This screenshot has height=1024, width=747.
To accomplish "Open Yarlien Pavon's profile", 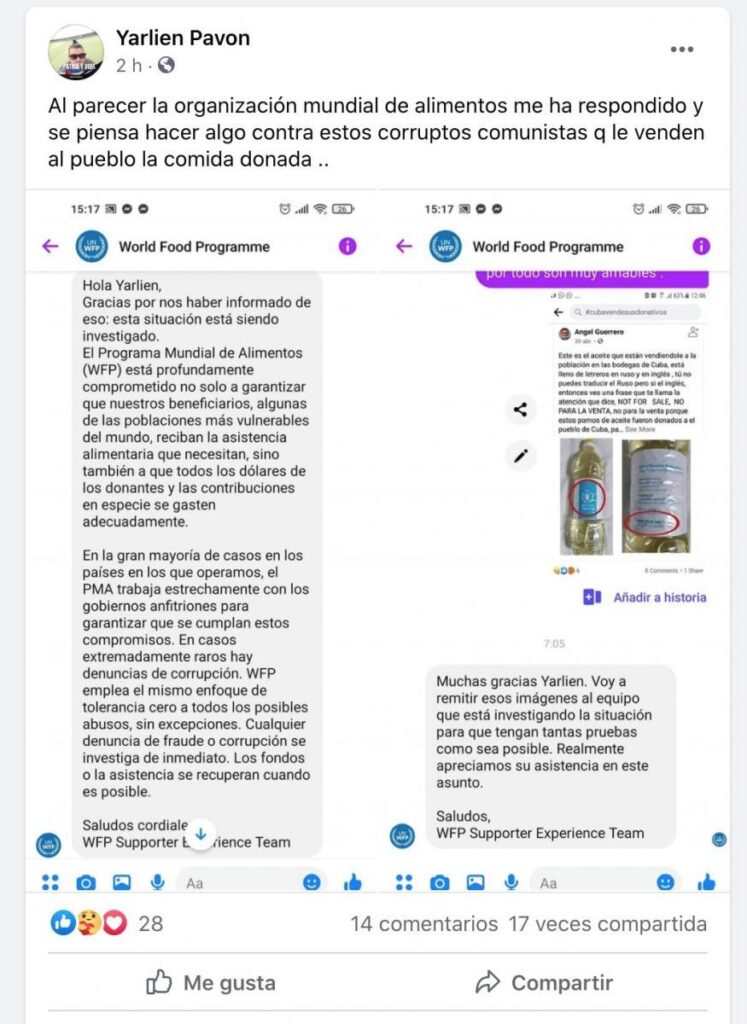I will click(183, 38).
